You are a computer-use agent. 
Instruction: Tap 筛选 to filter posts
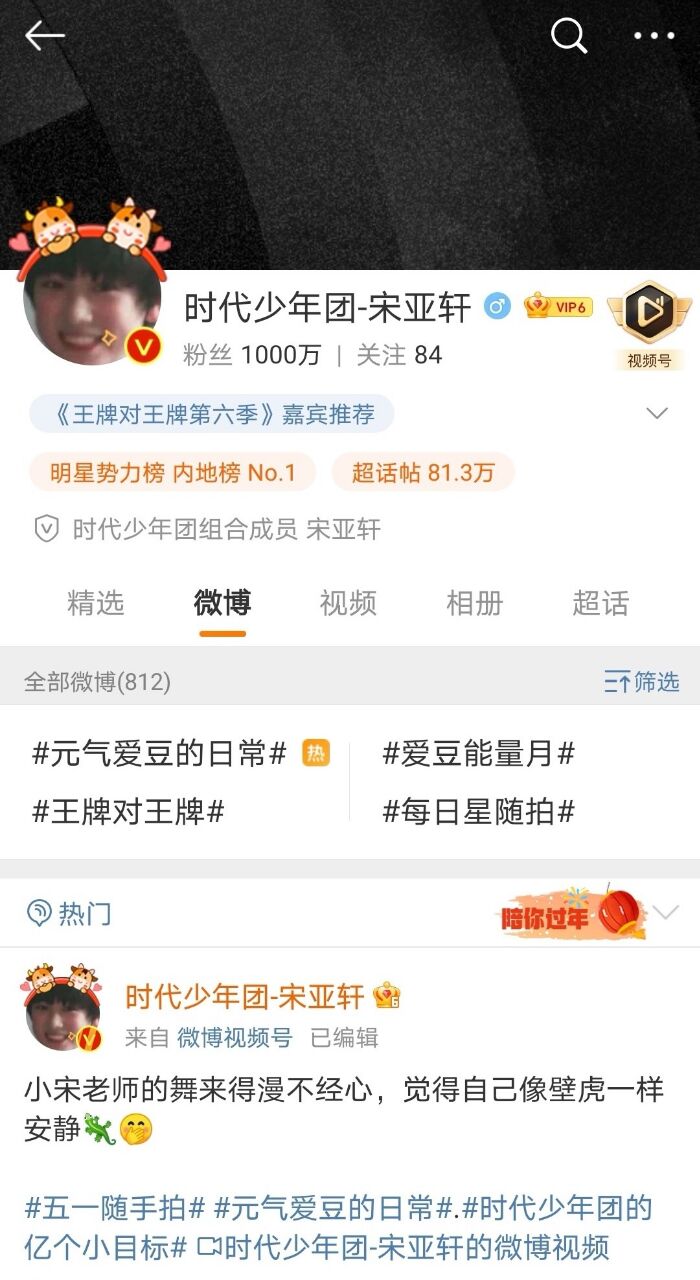tap(641, 682)
